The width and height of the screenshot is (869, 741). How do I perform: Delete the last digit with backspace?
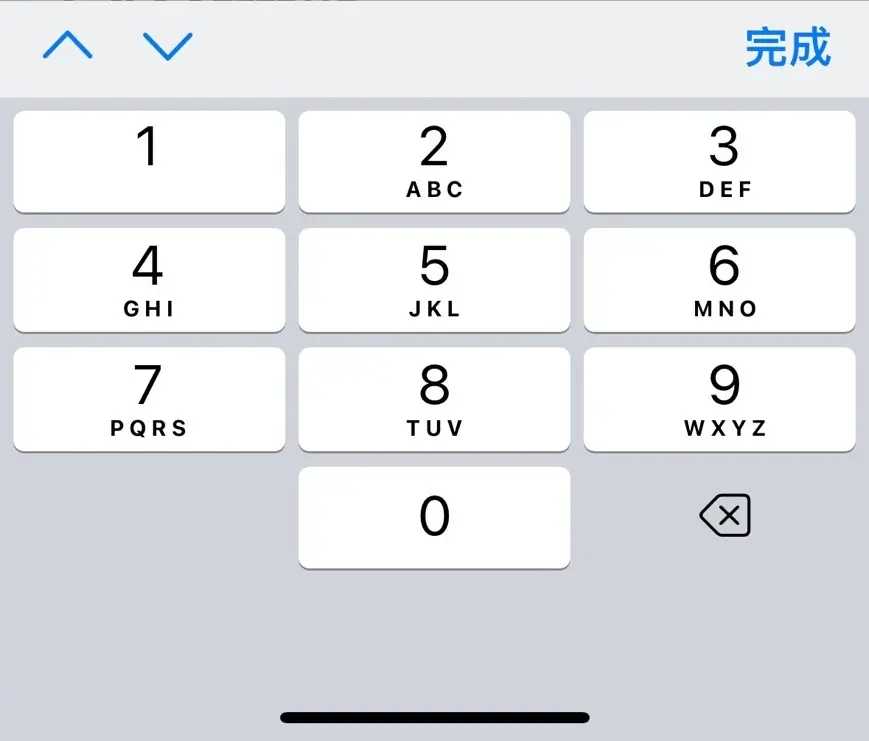click(725, 517)
